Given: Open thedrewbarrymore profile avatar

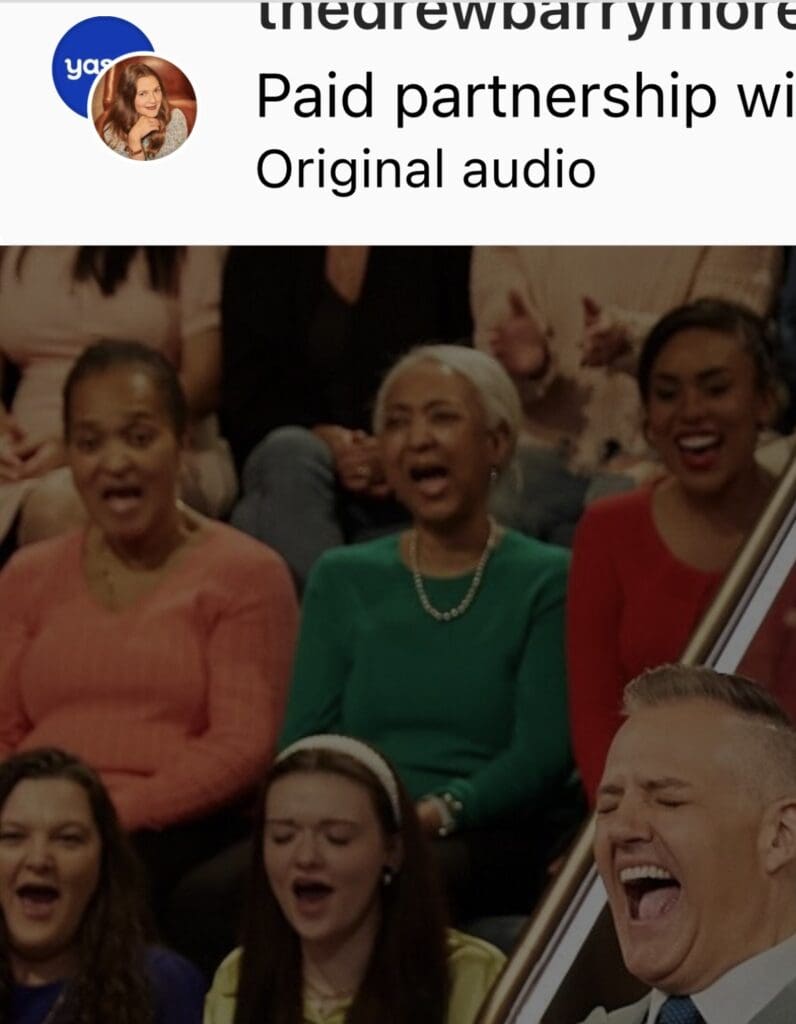Looking at the screenshot, I should (x=144, y=107).
